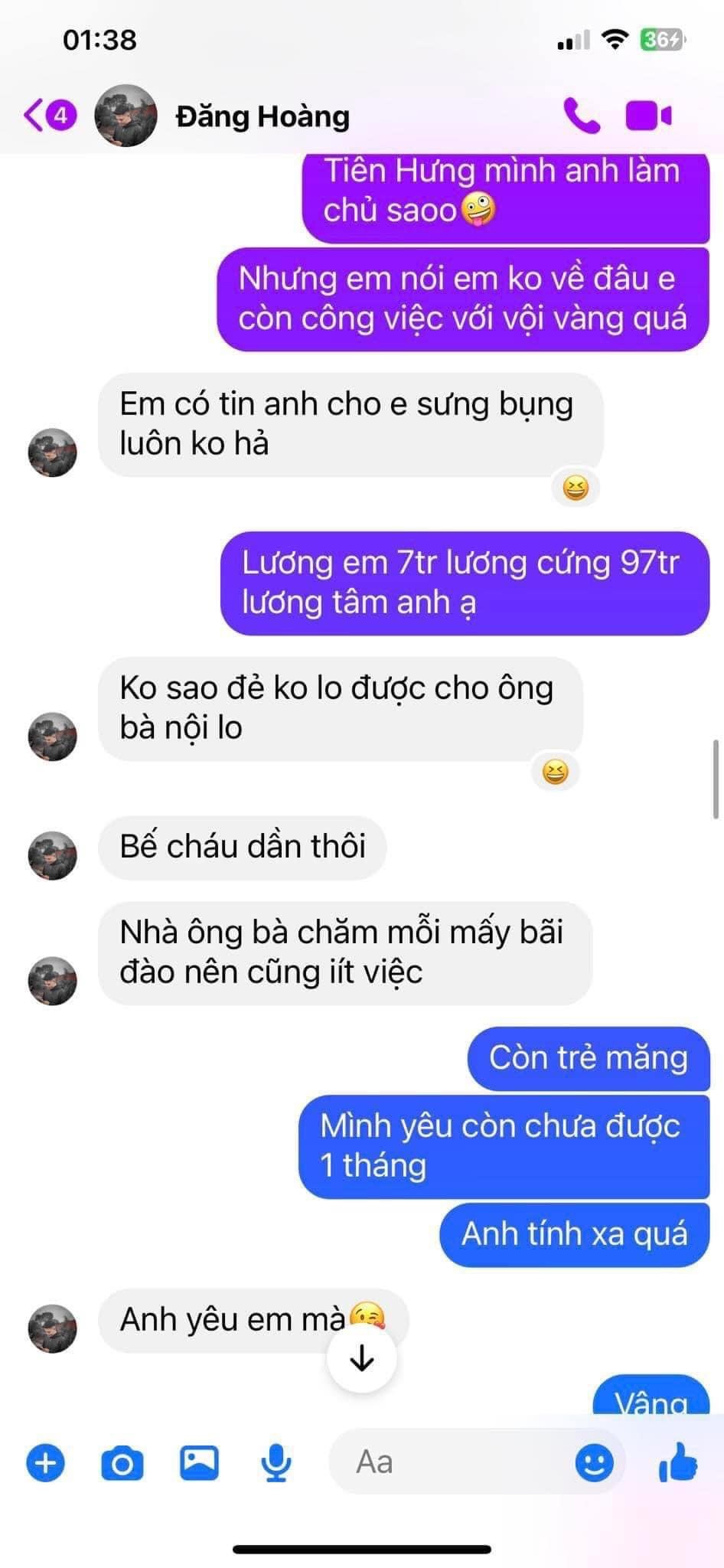Send a thumbs-up like
This screenshot has height=1568, width=724.
pos(678,1463)
